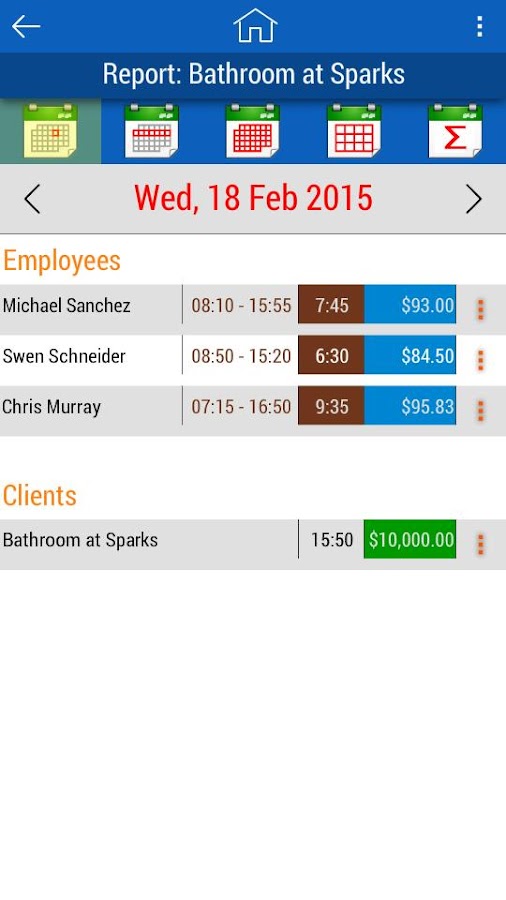Open the sigma totals tab
506x900 pixels.
pyautogui.click(x=455, y=131)
